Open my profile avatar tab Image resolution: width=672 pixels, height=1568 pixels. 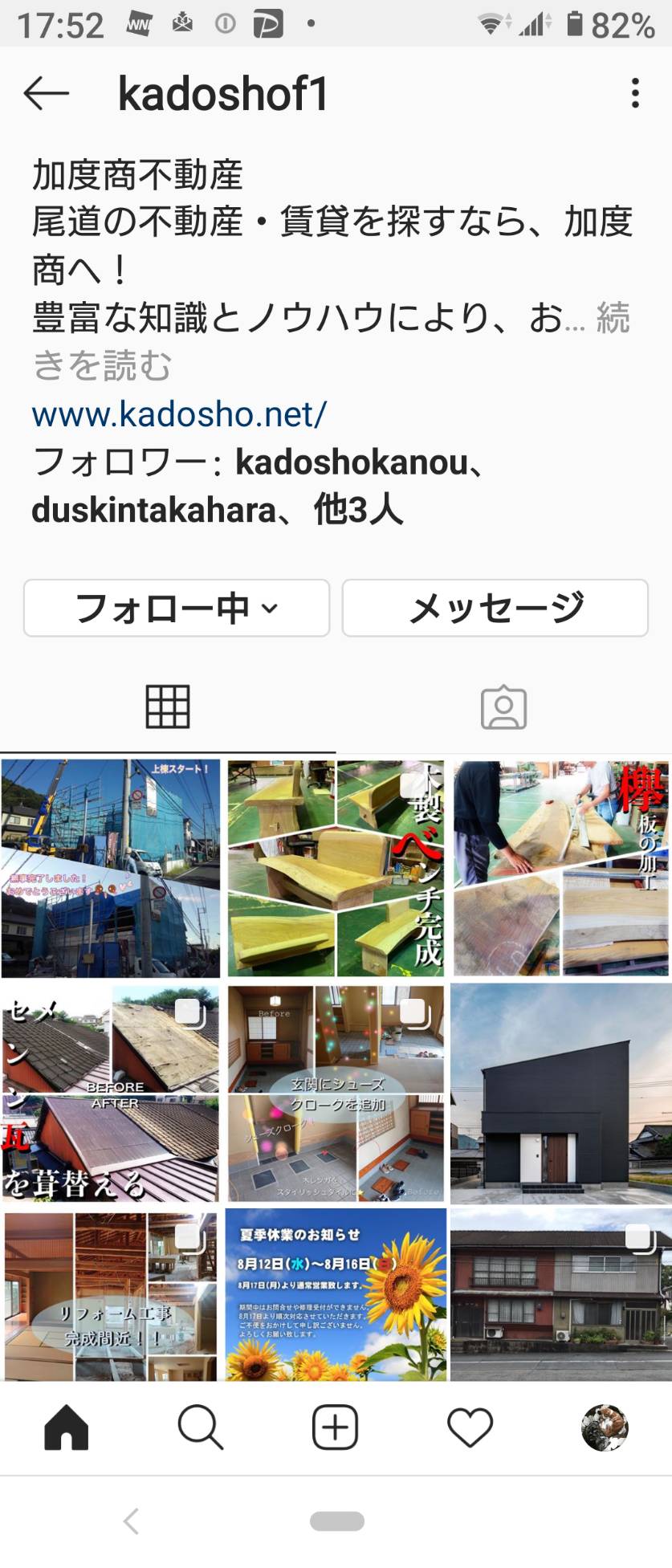pos(605,1427)
